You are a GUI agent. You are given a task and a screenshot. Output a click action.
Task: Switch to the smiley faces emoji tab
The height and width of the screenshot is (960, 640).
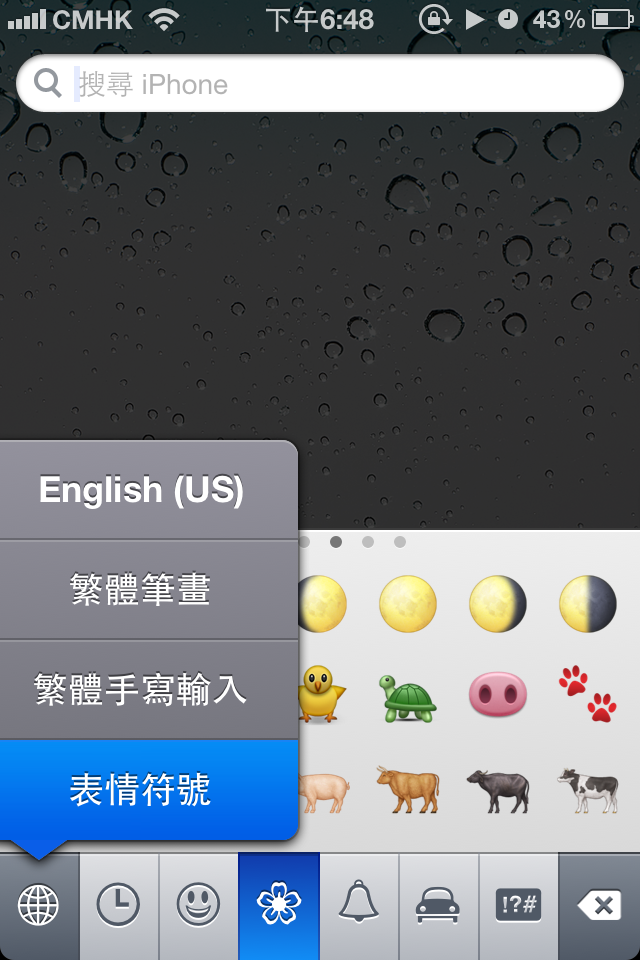pyautogui.click(x=199, y=906)
